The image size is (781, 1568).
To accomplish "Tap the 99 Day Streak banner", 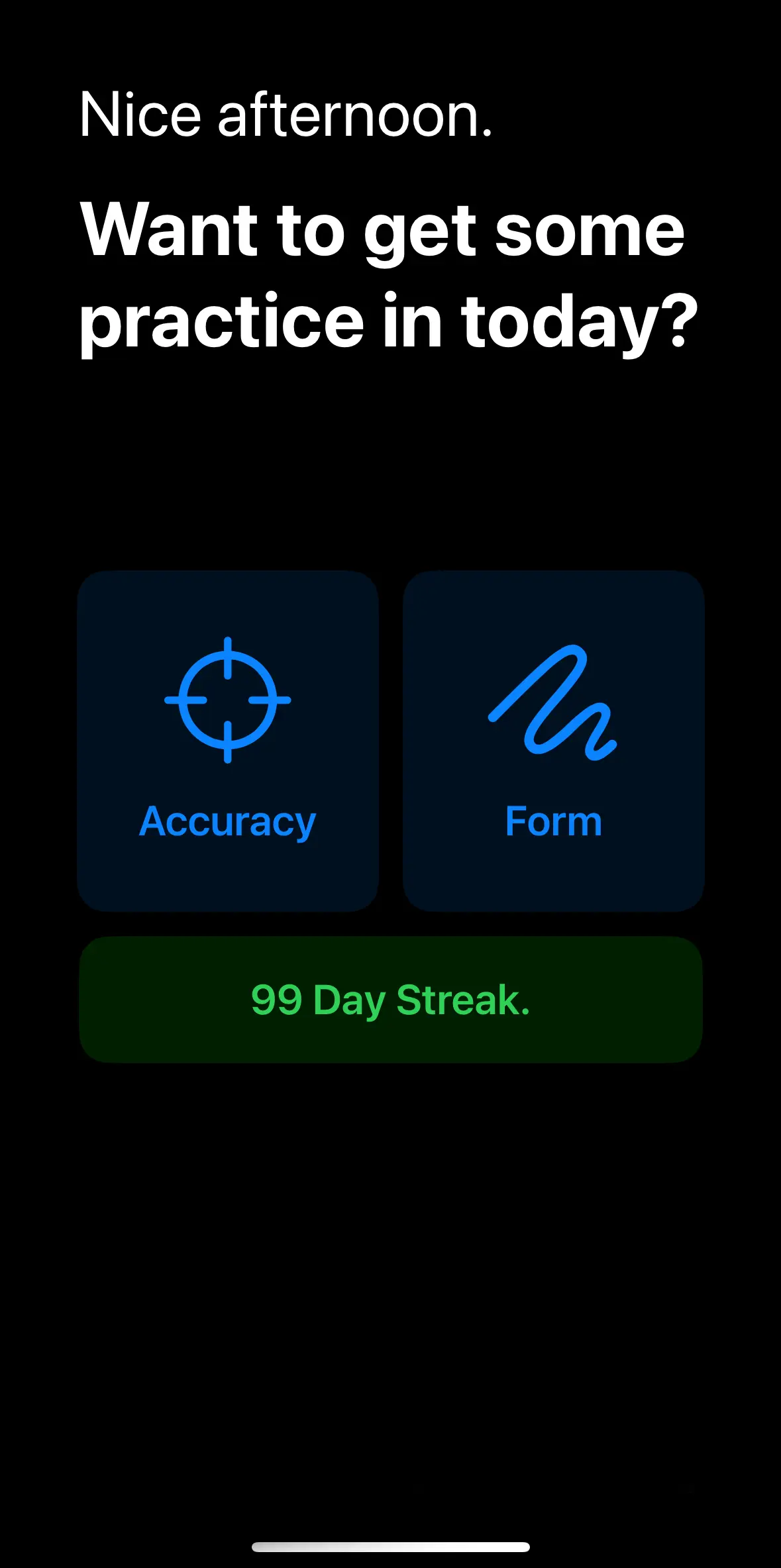I will tap(390, 999).
